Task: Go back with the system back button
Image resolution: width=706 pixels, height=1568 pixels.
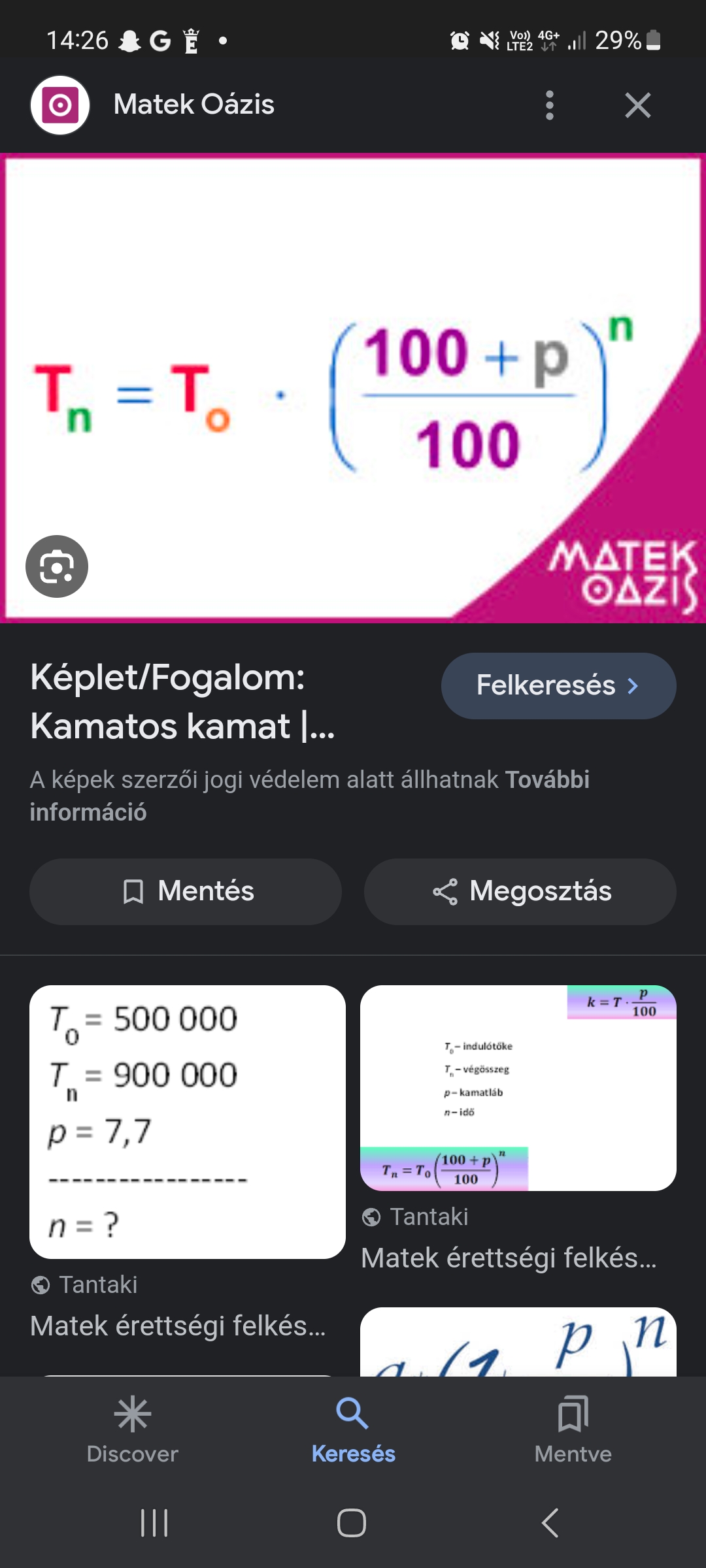Action: [x=550, y=1523]
